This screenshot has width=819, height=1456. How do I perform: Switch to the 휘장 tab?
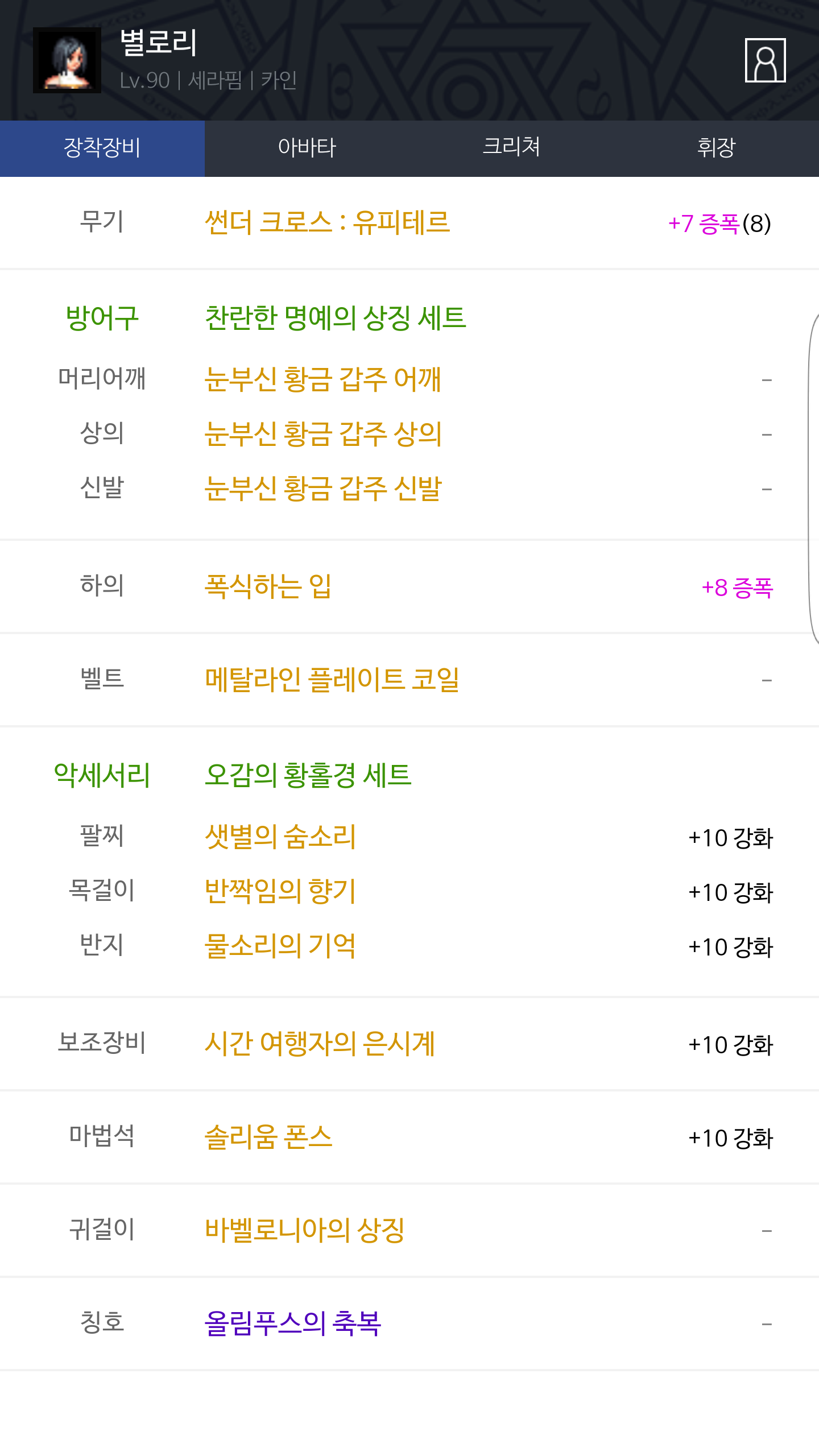[717, 148]
